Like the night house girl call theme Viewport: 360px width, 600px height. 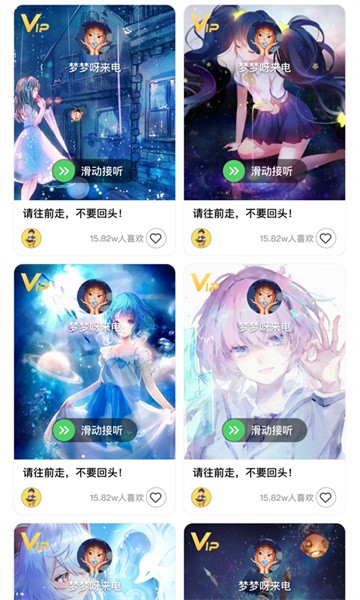tap(156, 238)
